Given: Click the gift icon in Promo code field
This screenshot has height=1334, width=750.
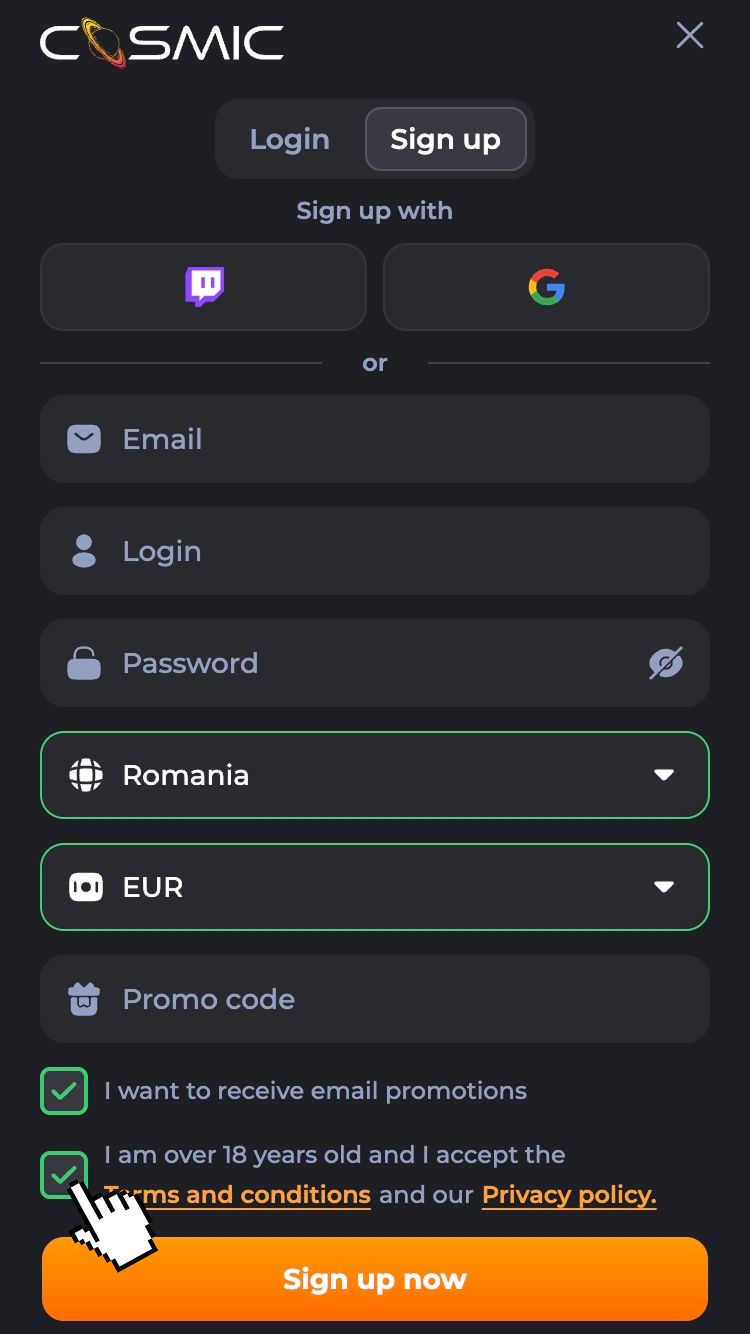Looking at the screenshot, I should coord(86,999).
